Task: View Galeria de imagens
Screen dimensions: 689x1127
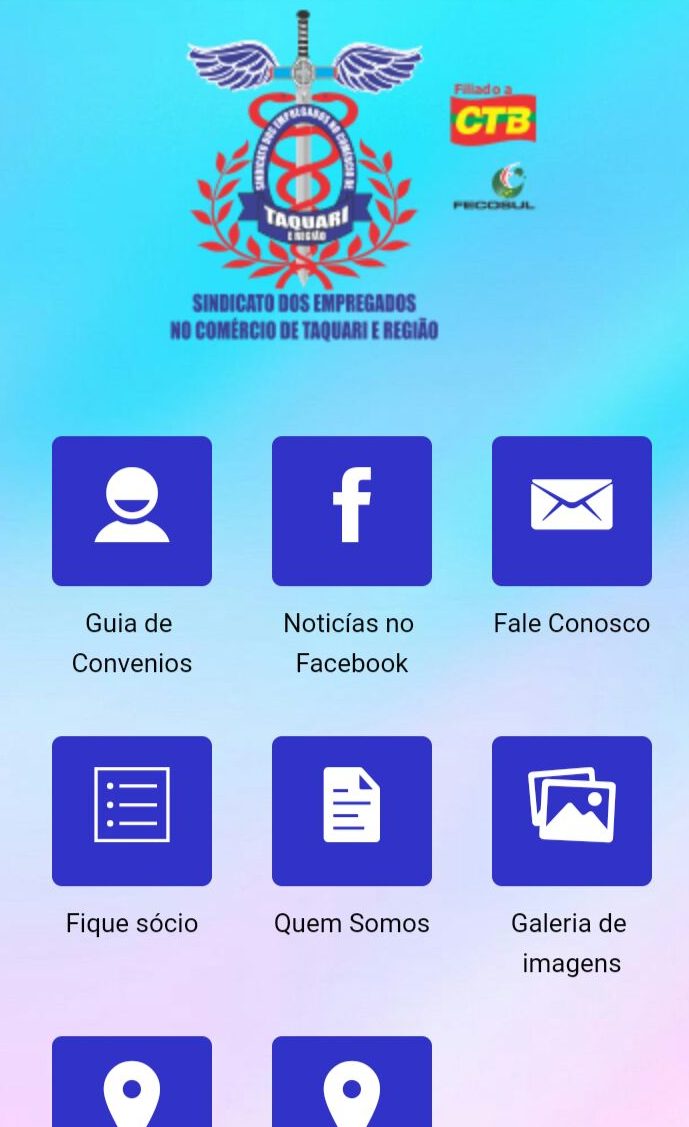Action: coord(572,811)
